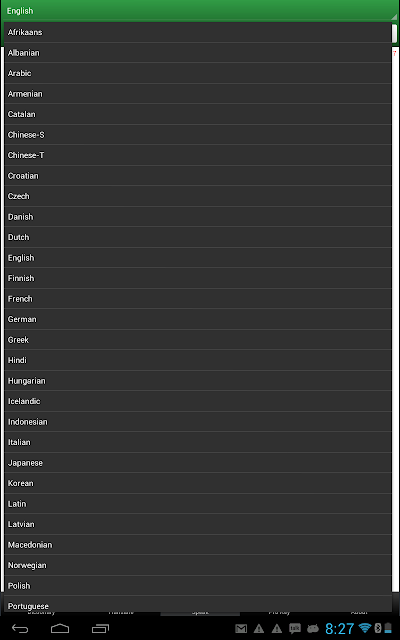Select German from the list

(x=198, y=319)
